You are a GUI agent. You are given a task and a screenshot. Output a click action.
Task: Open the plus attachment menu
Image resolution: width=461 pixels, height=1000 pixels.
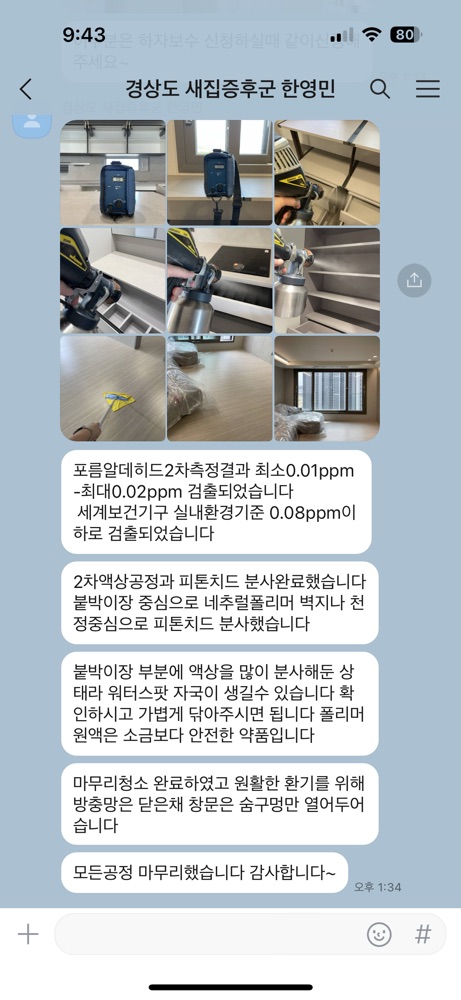point(28,935)
